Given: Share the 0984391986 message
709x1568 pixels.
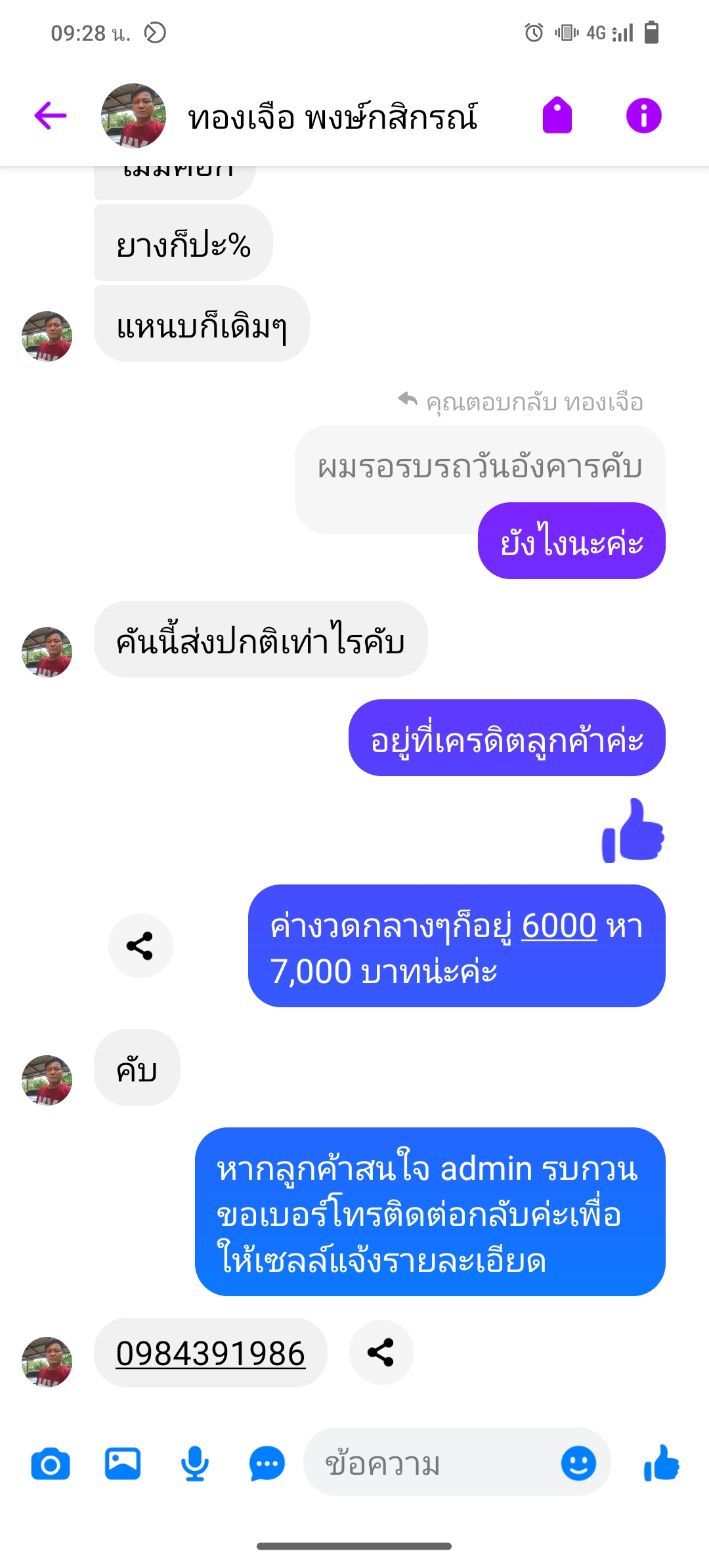Looking at the screenshot, I should tap(381, 1353).
